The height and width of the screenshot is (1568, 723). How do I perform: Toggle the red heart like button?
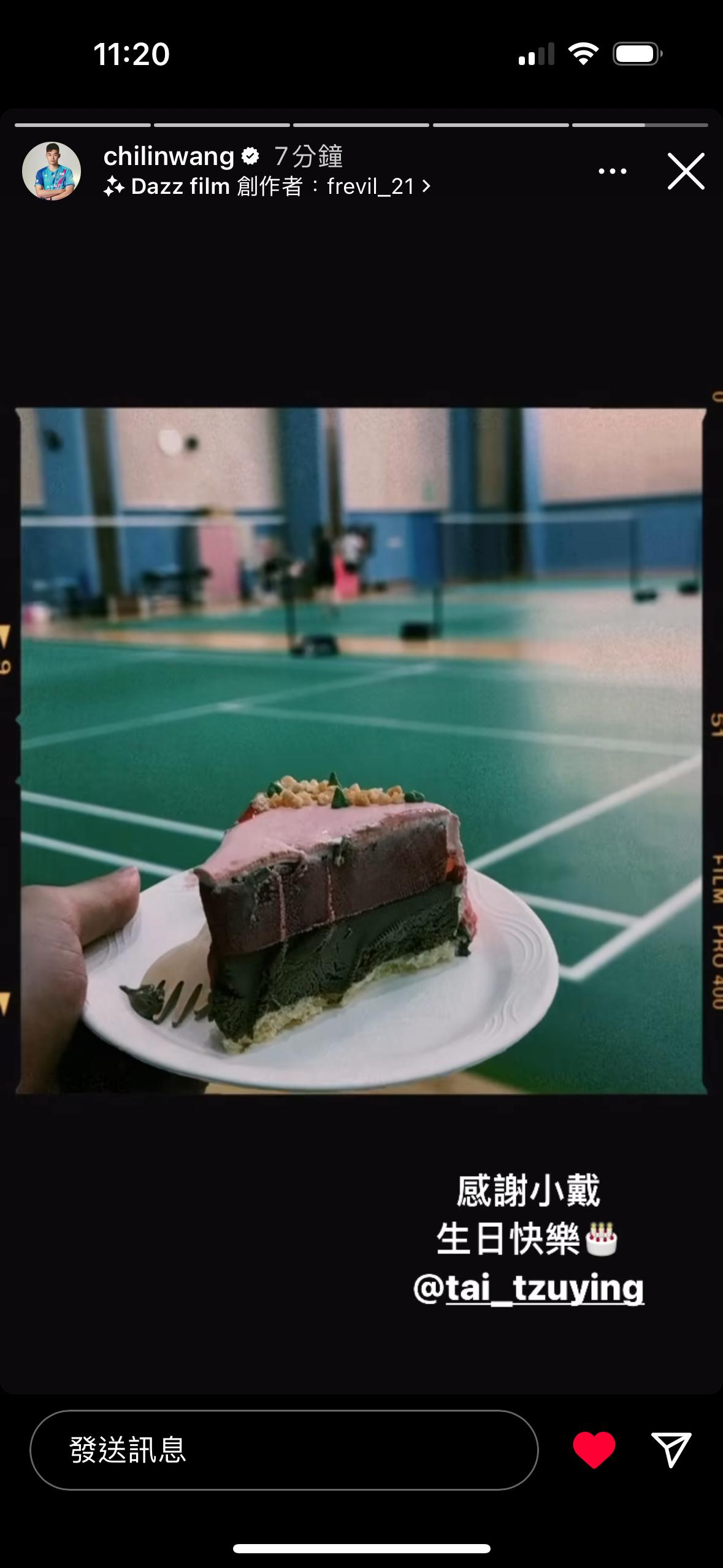[594, 1450]
